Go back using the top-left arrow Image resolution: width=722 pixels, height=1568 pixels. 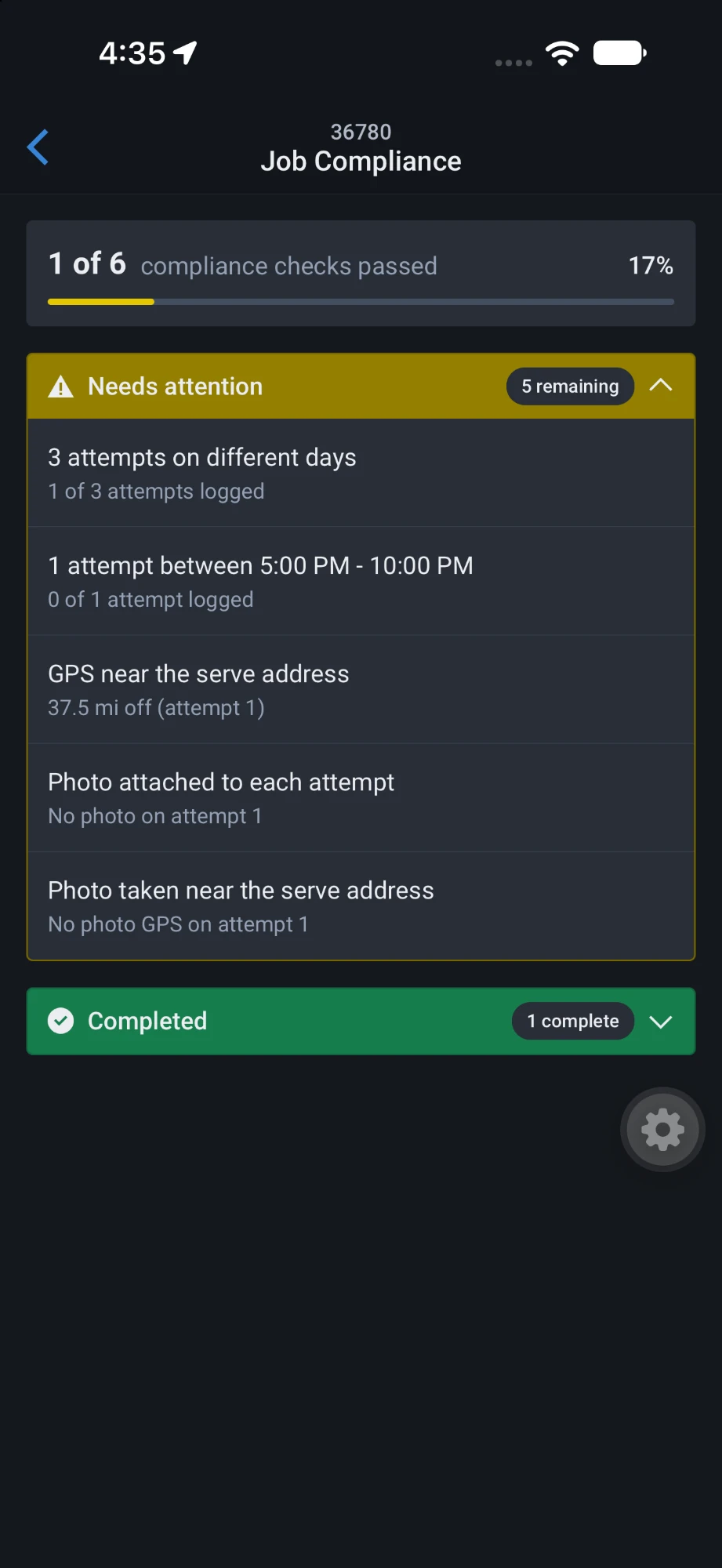38,147
